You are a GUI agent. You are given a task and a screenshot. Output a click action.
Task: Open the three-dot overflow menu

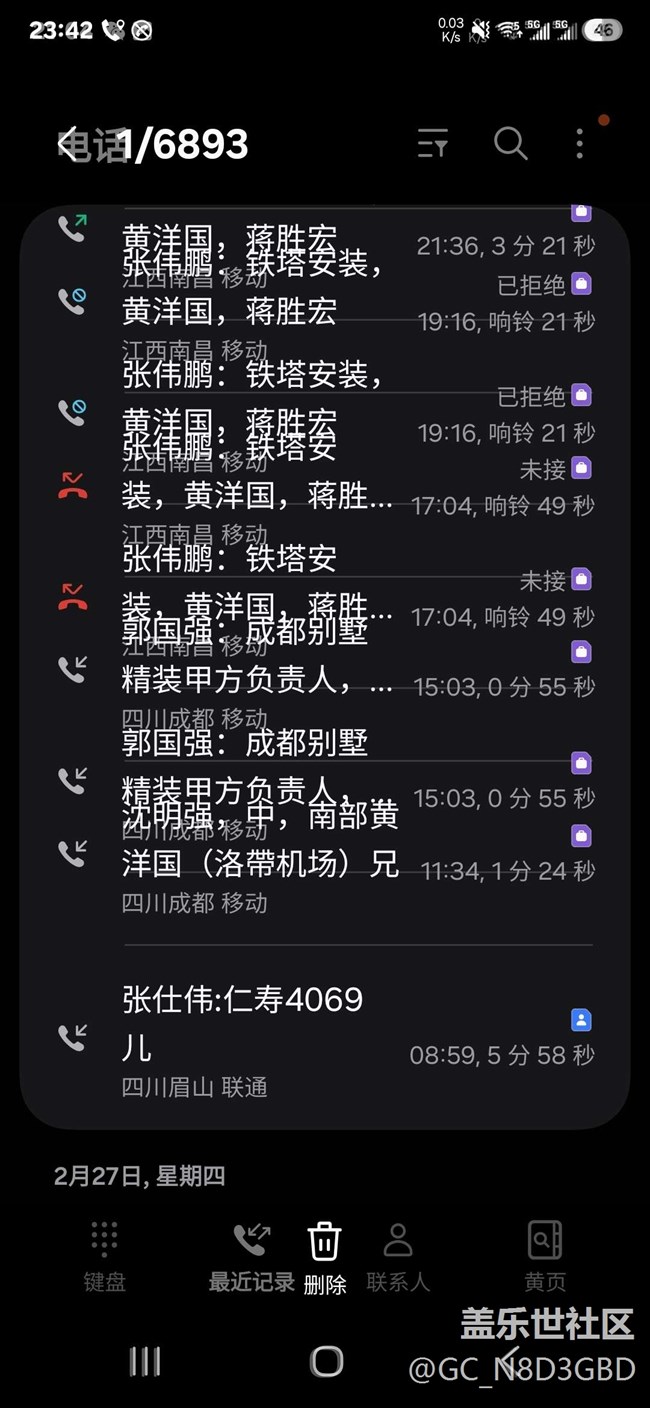coord(580,145)
